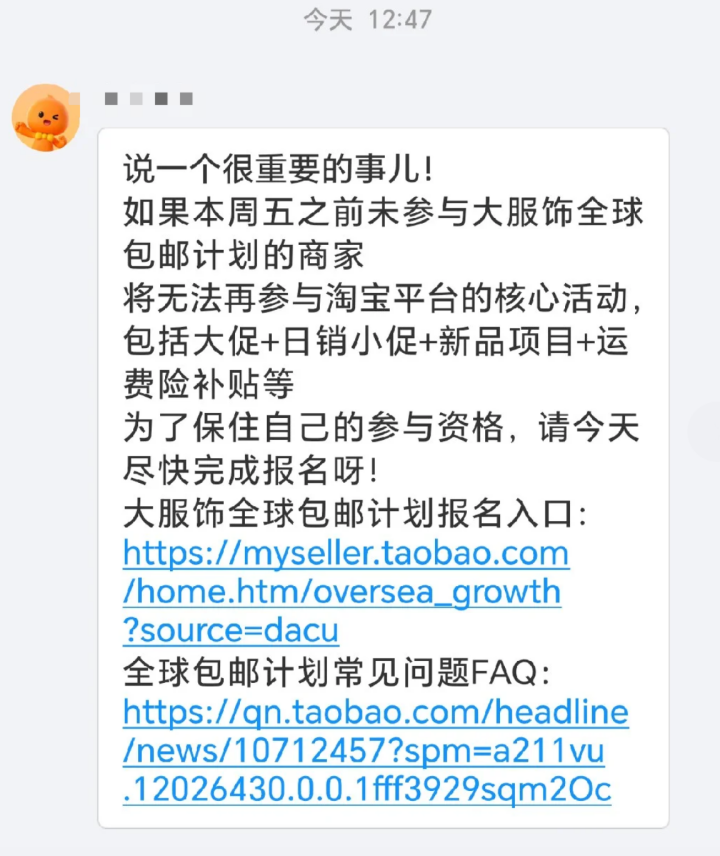Open the myseller.taobao.com signup link

343,553
